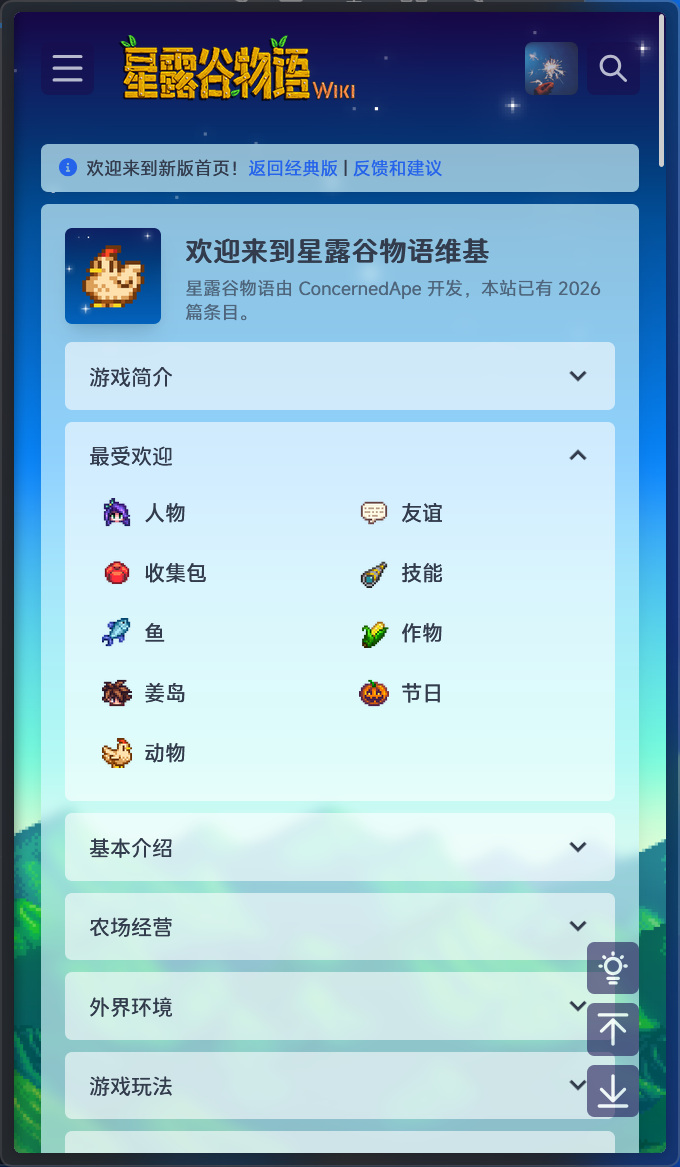Go to 收集包 page

point(155,573)
